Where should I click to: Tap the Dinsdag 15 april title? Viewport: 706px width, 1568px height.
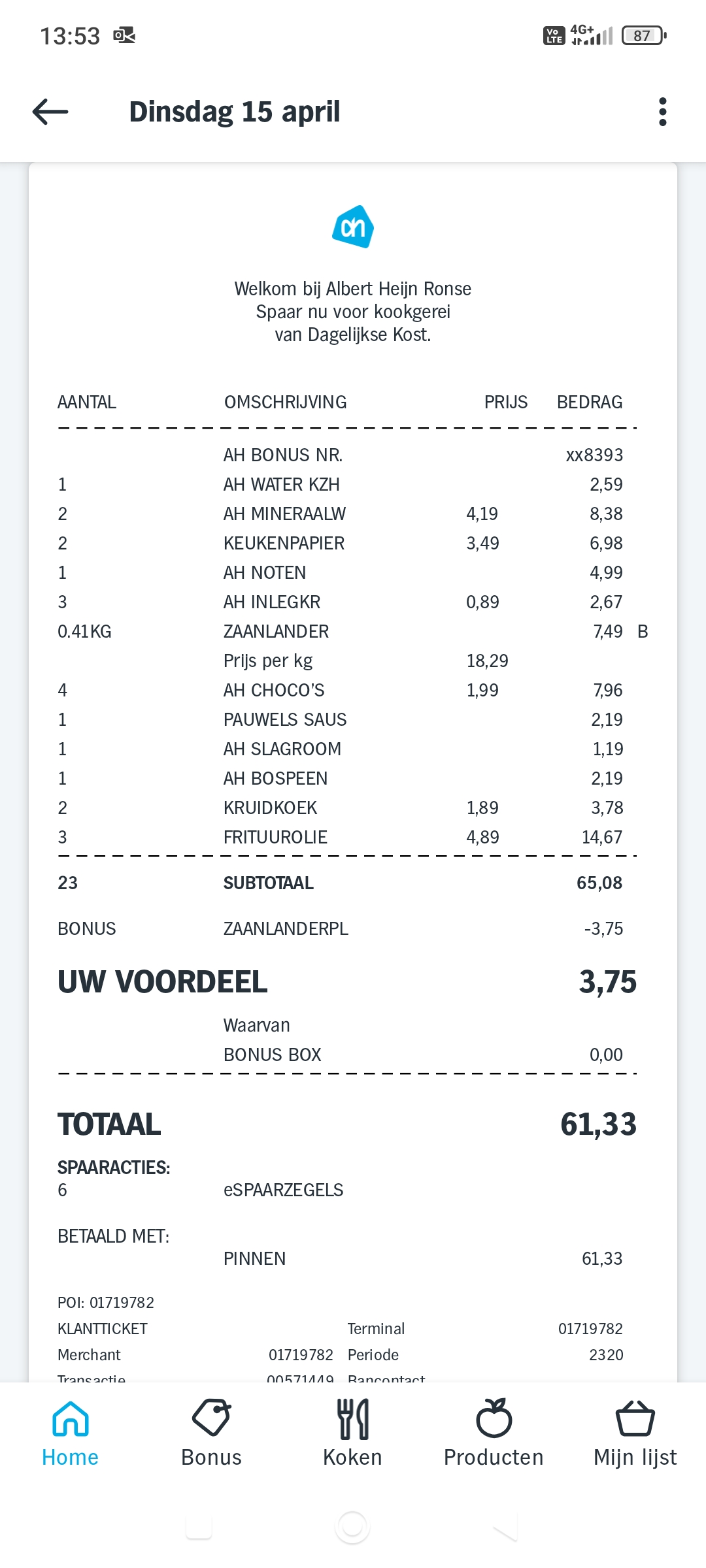(235, 111)
